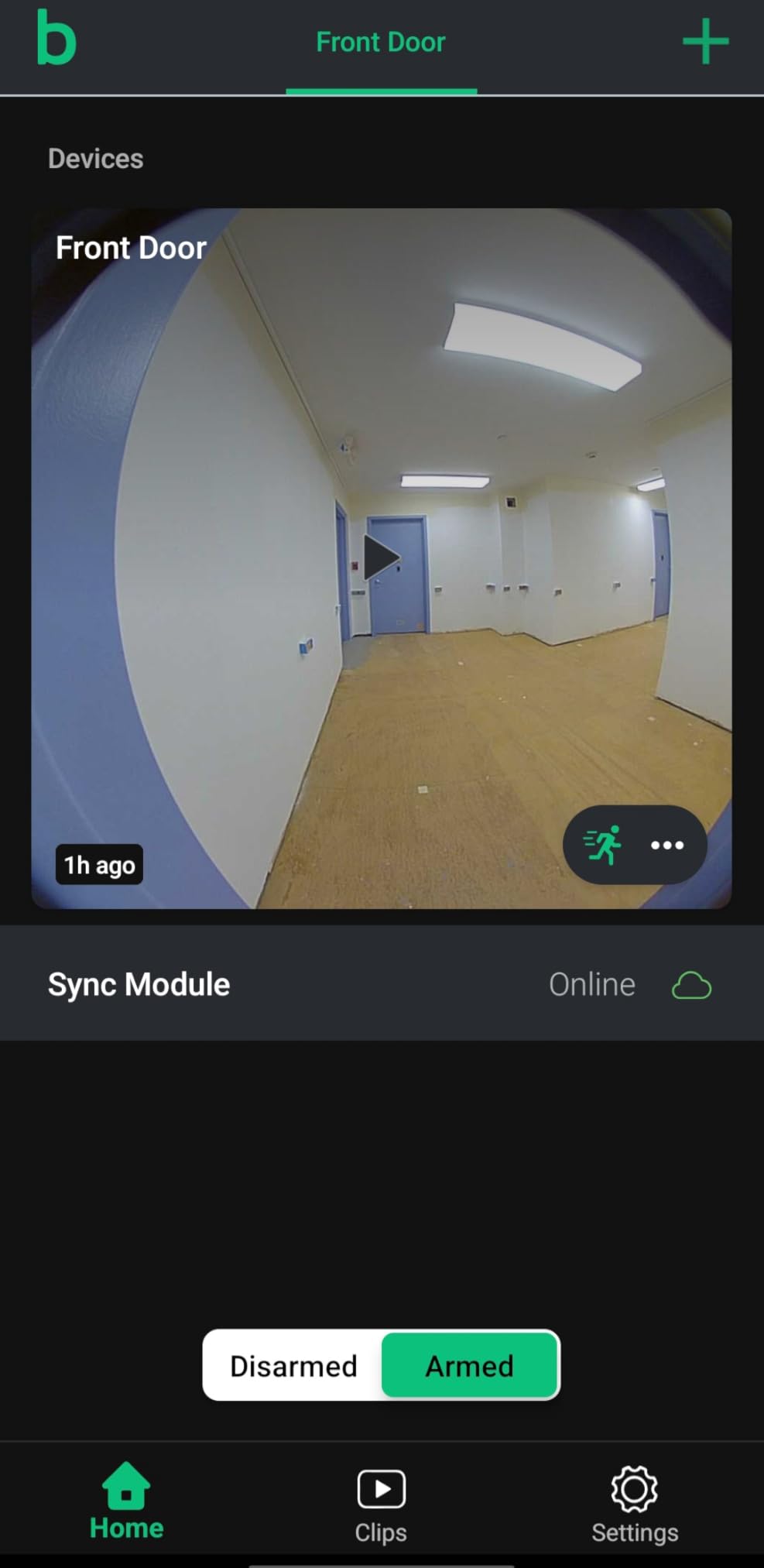The height and width of the screenshot is (1568, 764).
Task: Open the plus icon to add a device
Action: (x=706, y=43)
